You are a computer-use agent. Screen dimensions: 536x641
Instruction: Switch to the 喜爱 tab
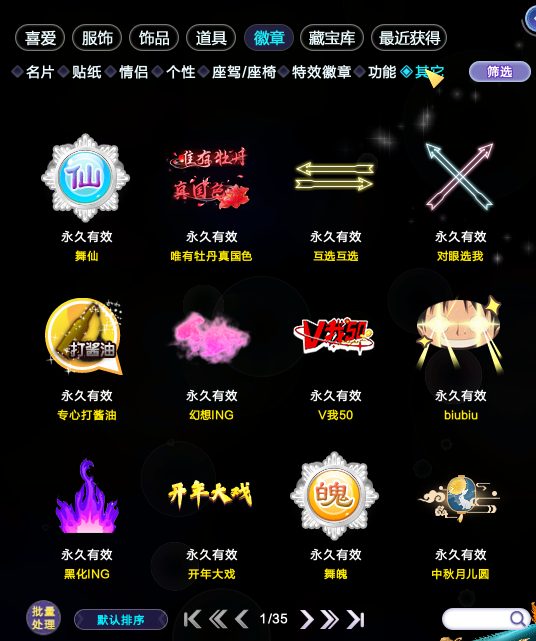coord(40,38)
